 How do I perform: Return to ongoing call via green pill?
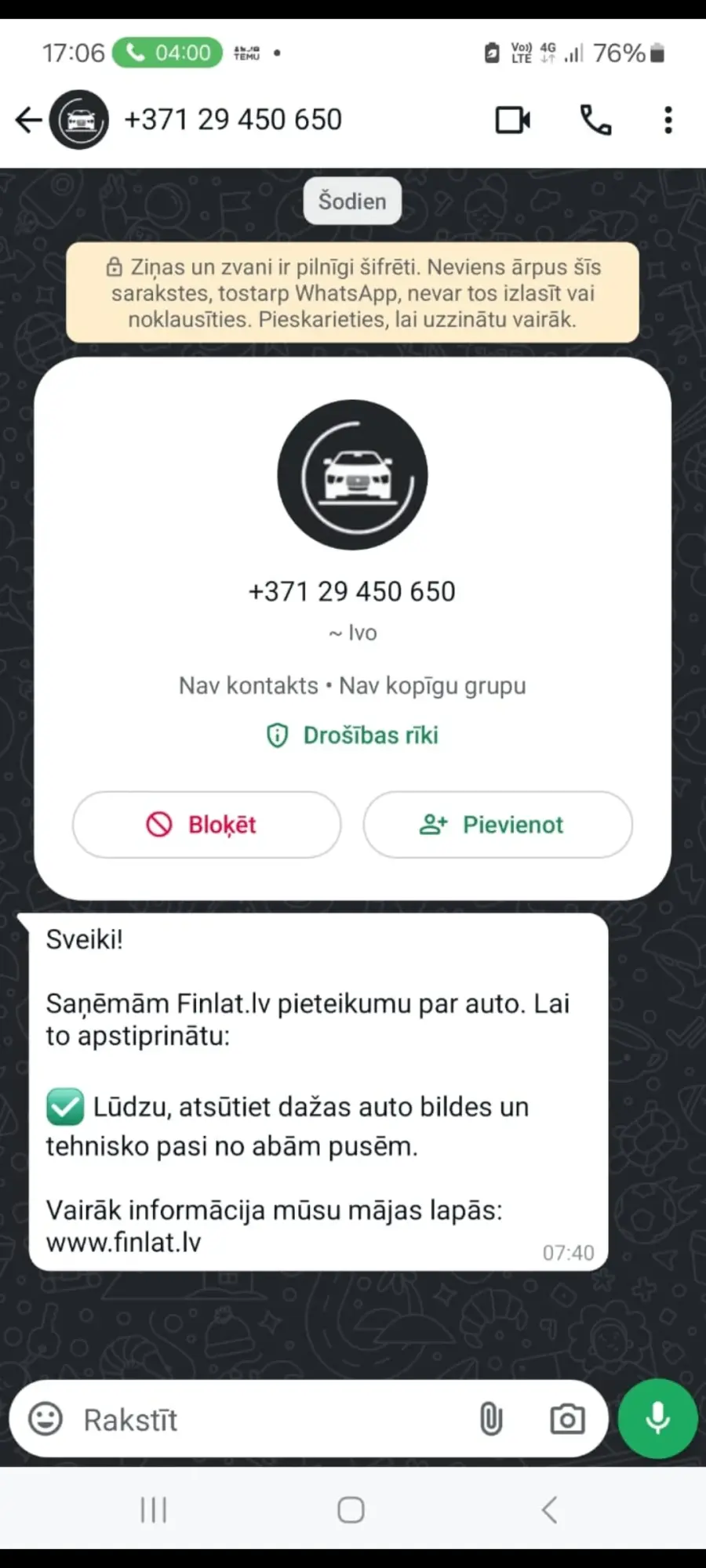[168, 53]
